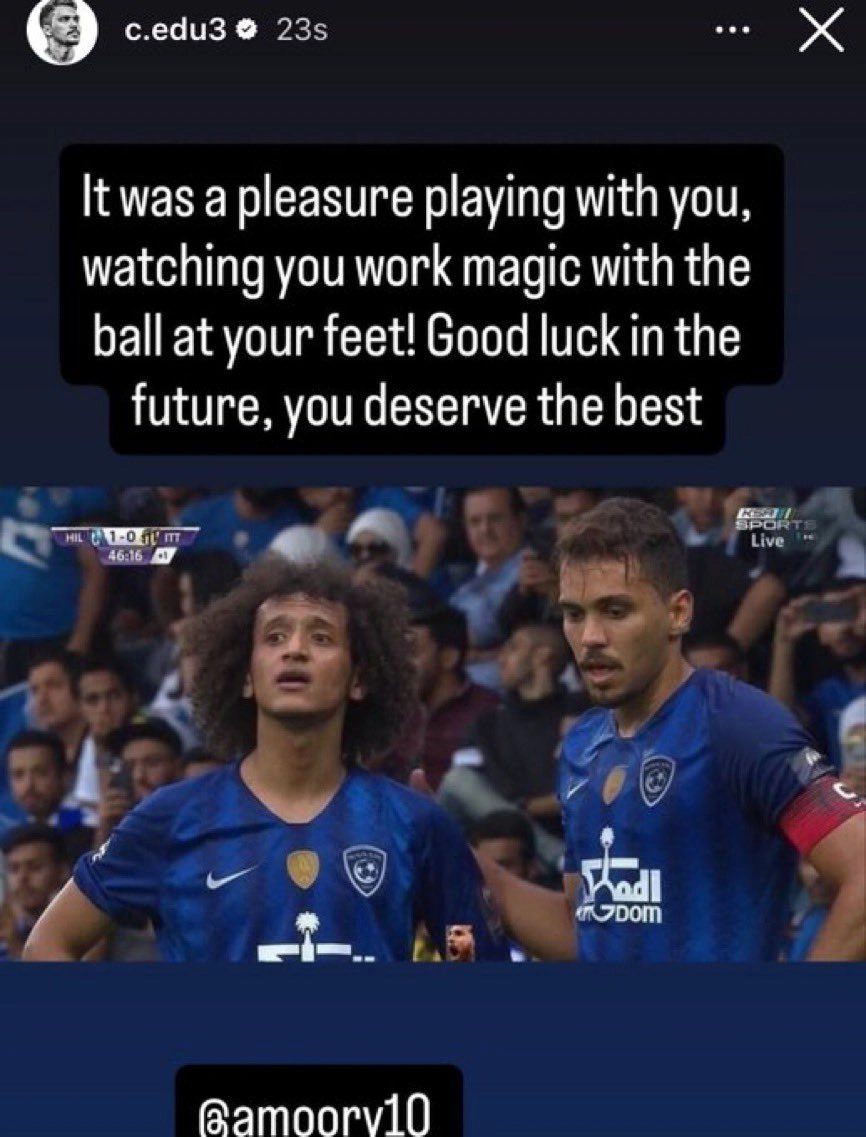Close the story viewer
This screenshot has width=866, height=1137.
[x=821, y=31]
